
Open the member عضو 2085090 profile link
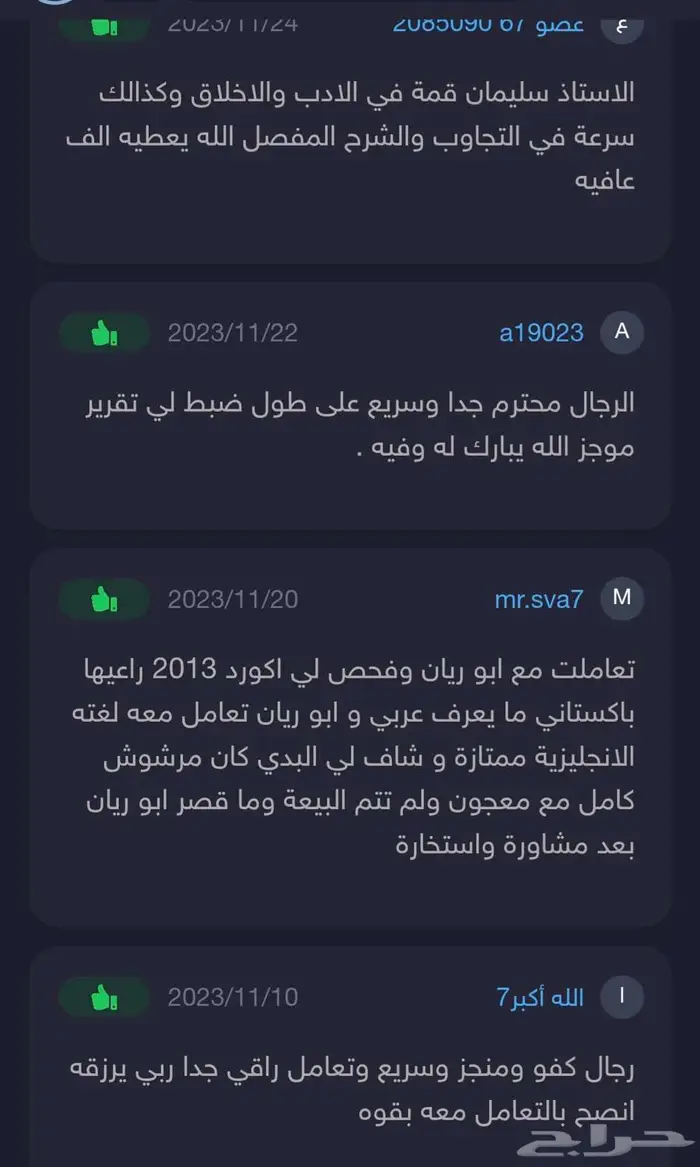(x=488, y=24)
